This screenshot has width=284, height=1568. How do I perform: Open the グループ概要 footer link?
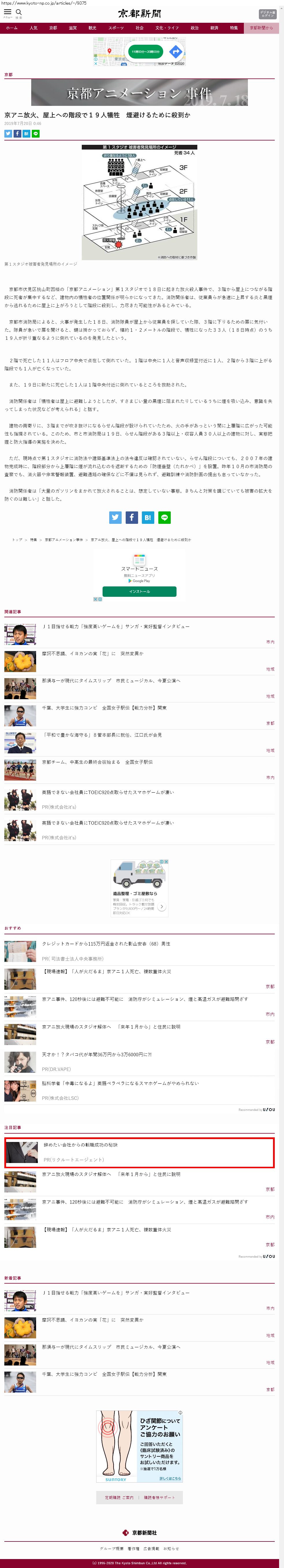[x=112, y=1548]
